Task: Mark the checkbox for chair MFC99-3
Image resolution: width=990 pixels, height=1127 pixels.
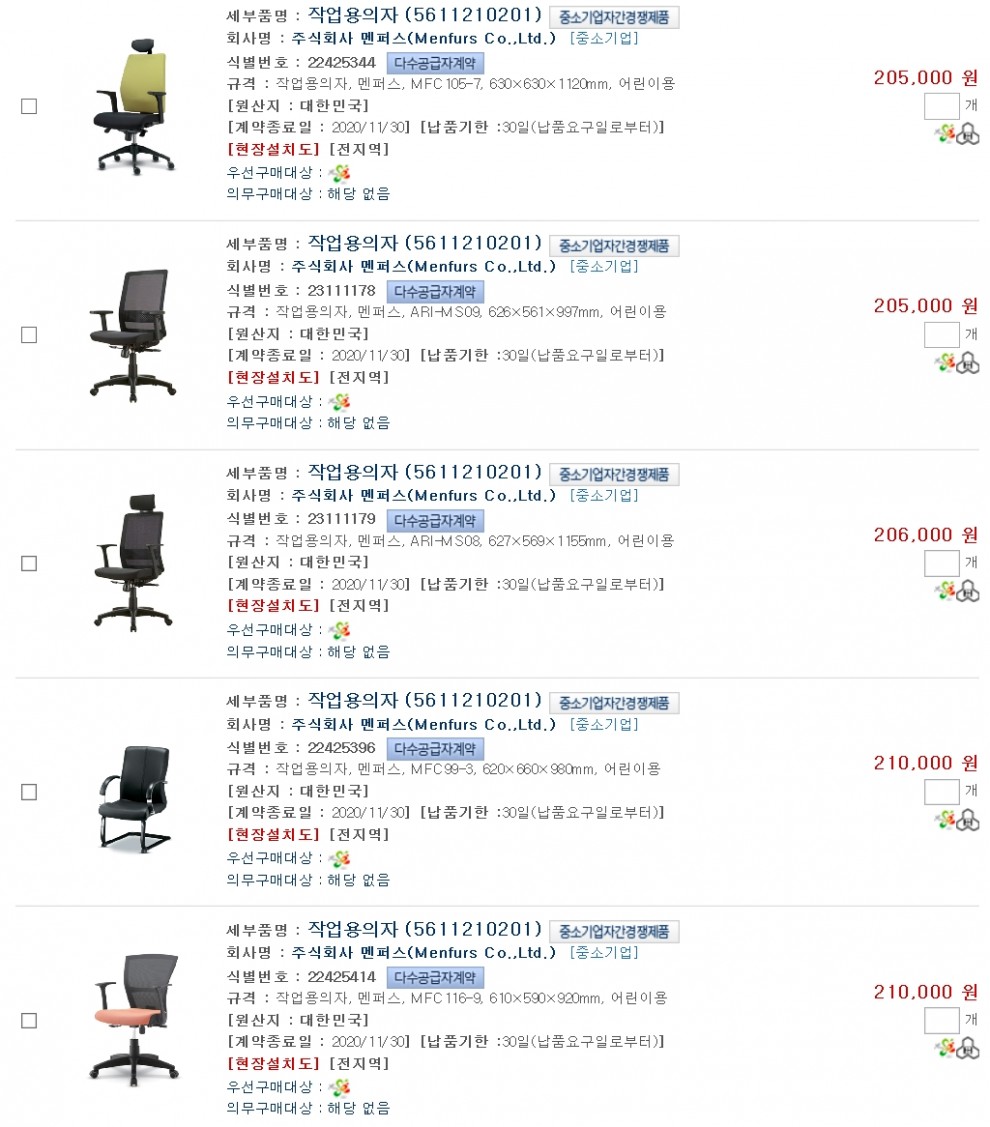Action: coord(29,792)
